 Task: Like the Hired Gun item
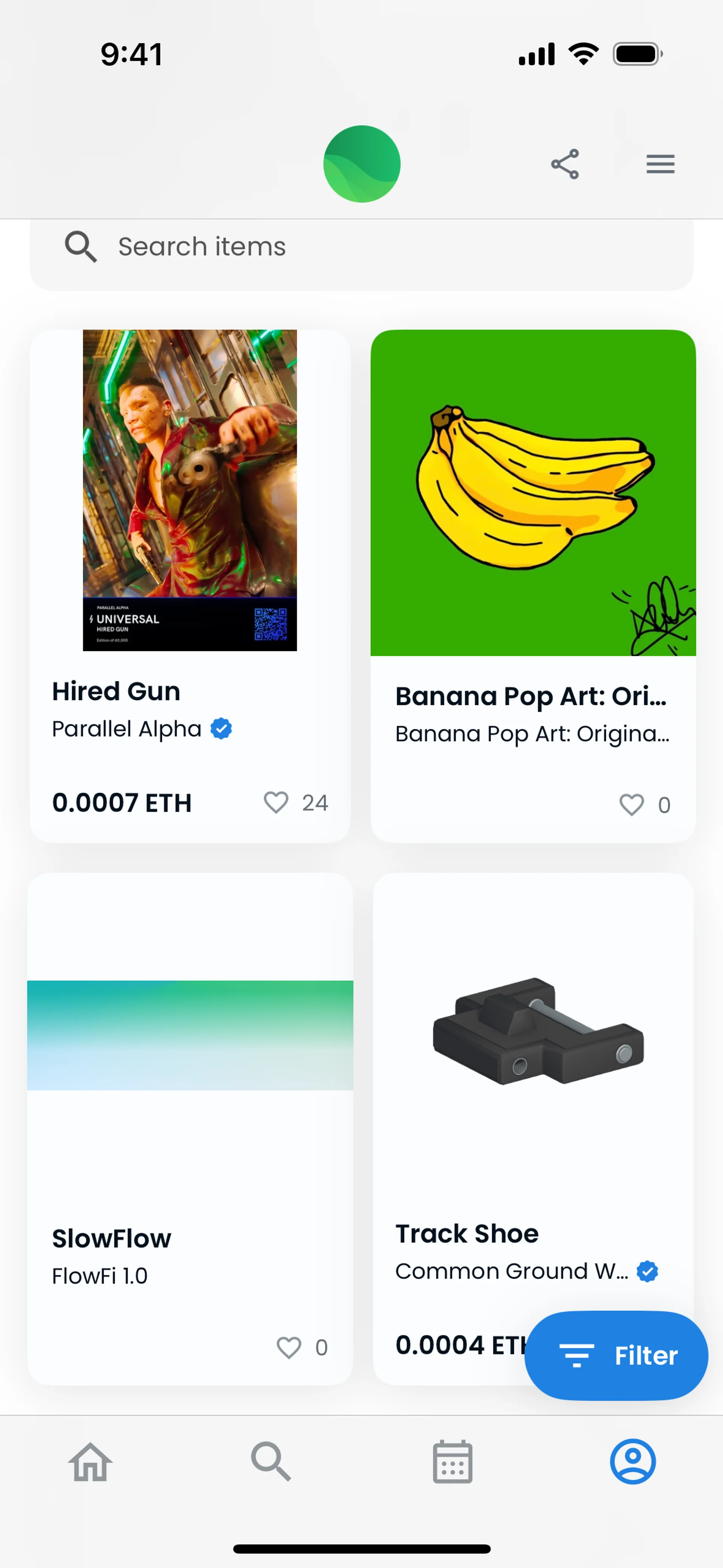(276, 802)
